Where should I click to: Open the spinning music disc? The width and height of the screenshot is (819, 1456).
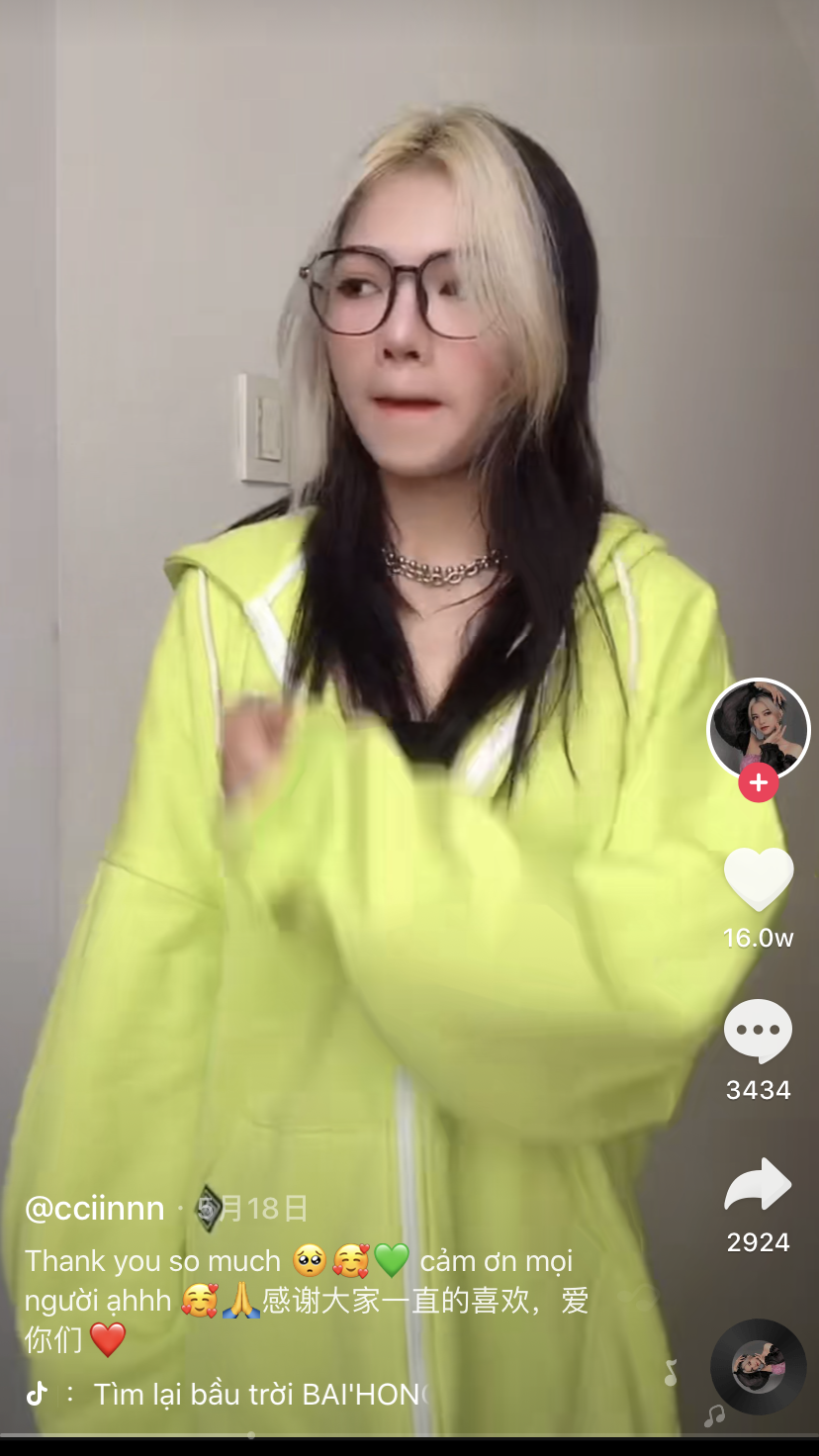[758, 1367]
